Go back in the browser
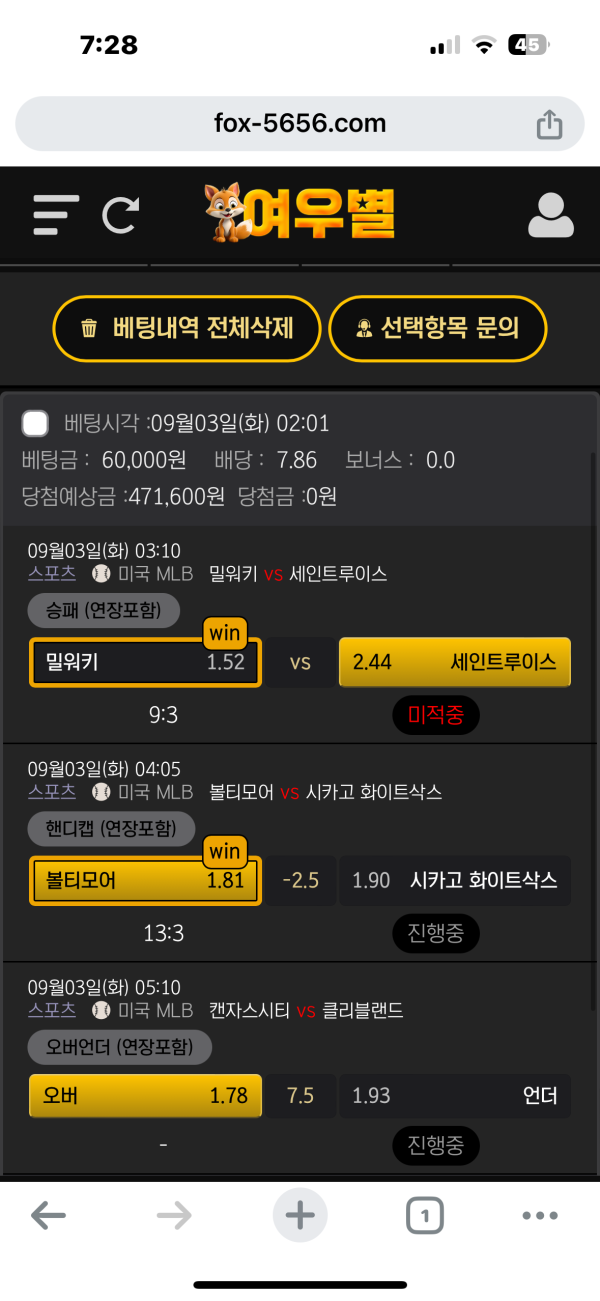The width and height of the screenshot is (600, 1301). [x=48, y=1216]
